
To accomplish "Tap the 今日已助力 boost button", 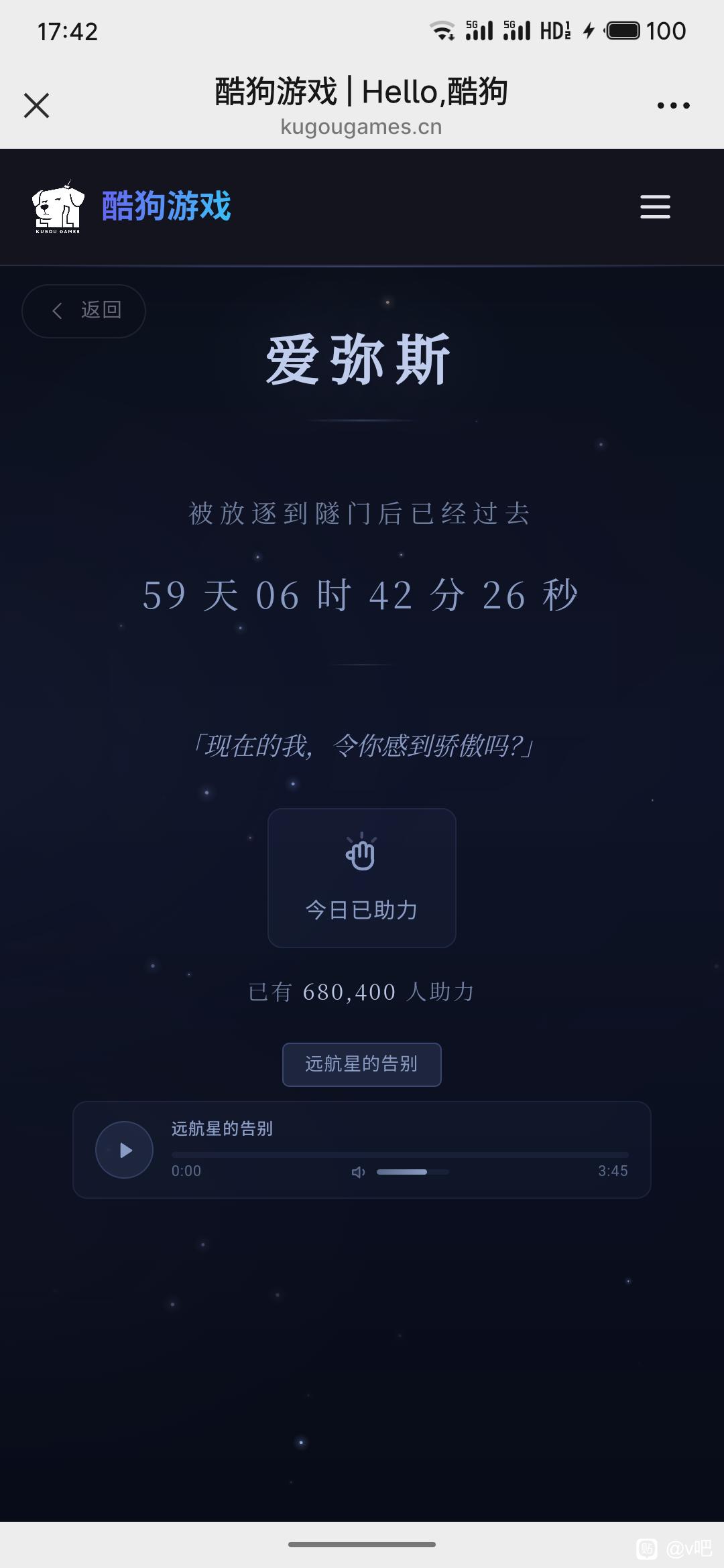I will (362, 878).
